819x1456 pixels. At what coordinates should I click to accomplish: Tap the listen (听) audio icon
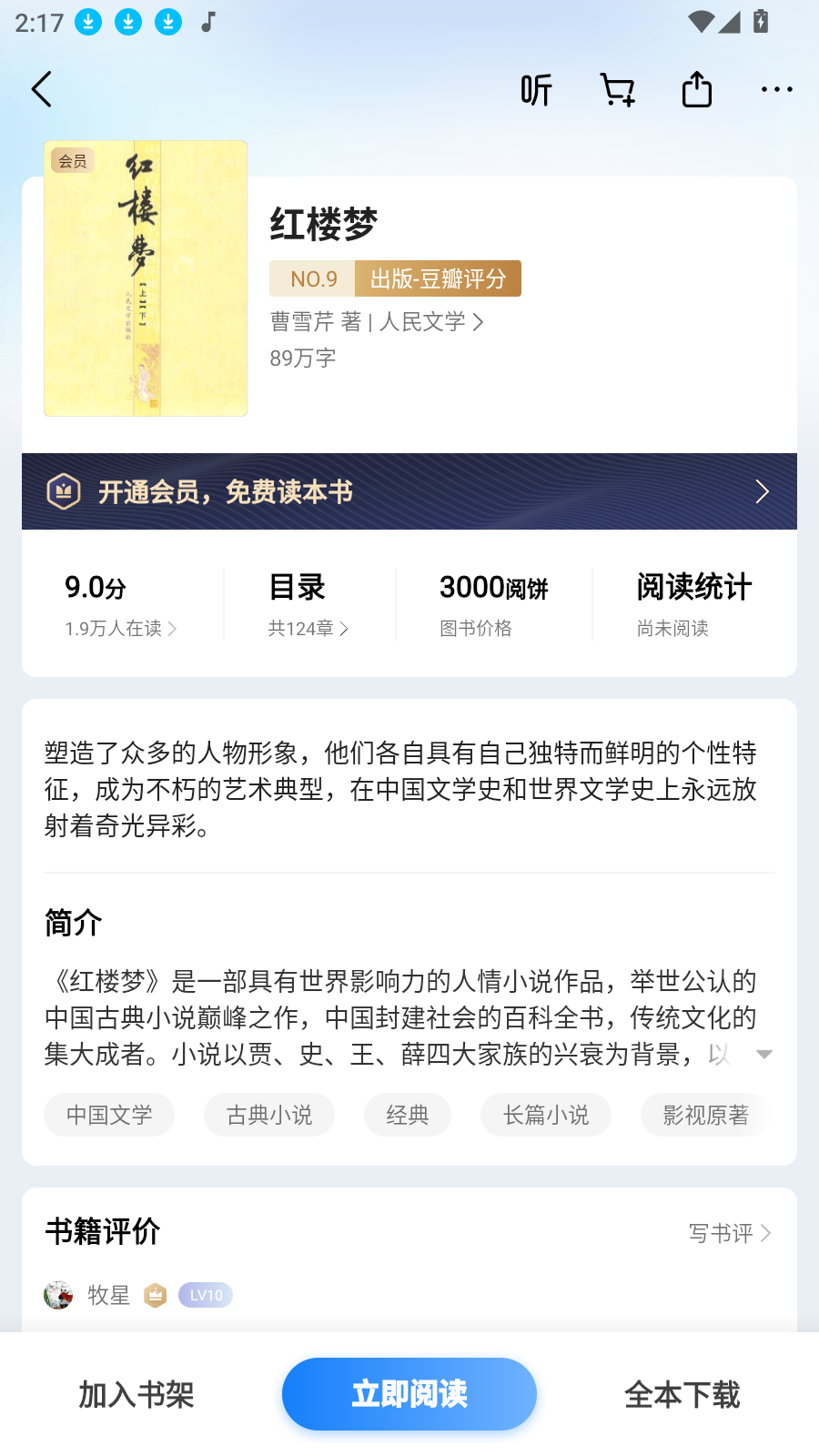tap(535, 88)
